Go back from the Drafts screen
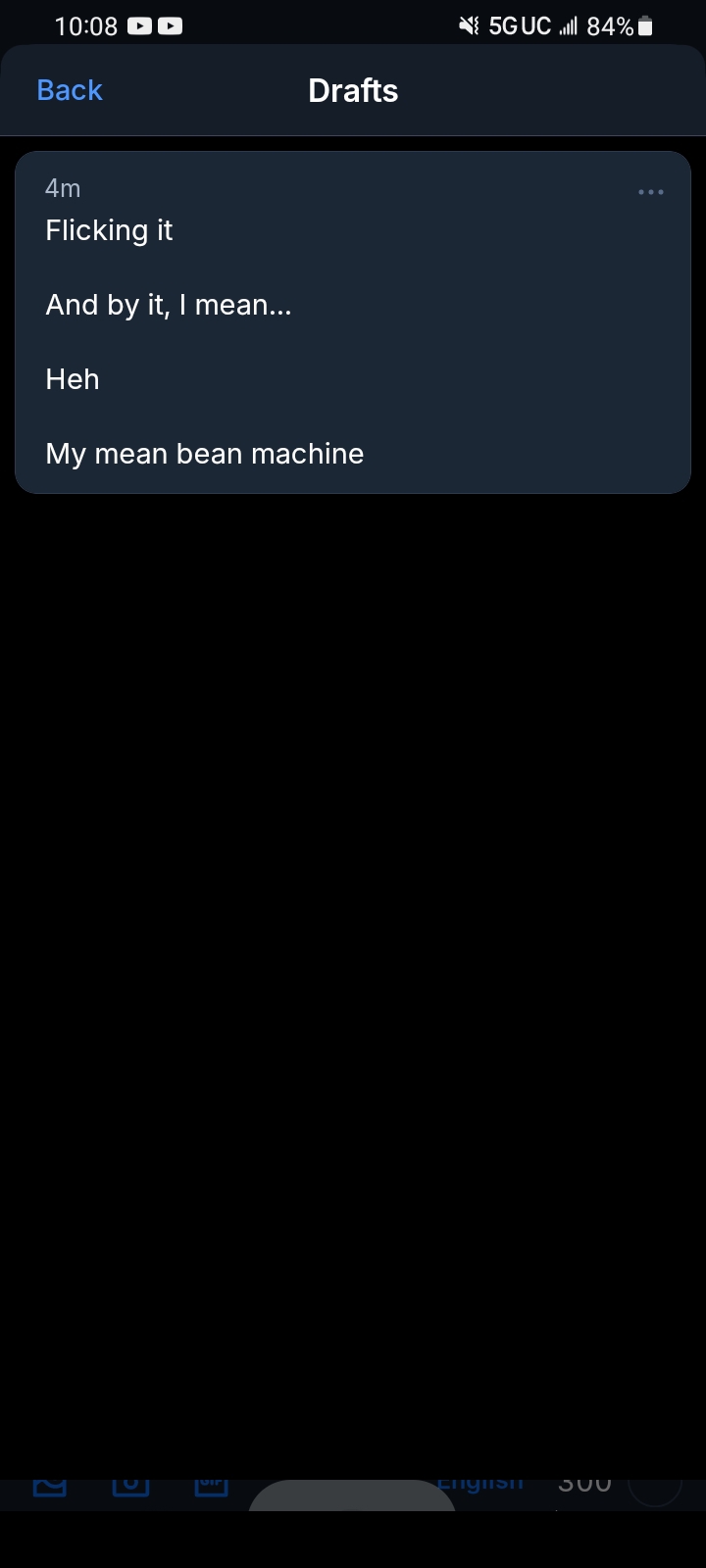This screenshot has height=1568, width=706. click(70, 90)
